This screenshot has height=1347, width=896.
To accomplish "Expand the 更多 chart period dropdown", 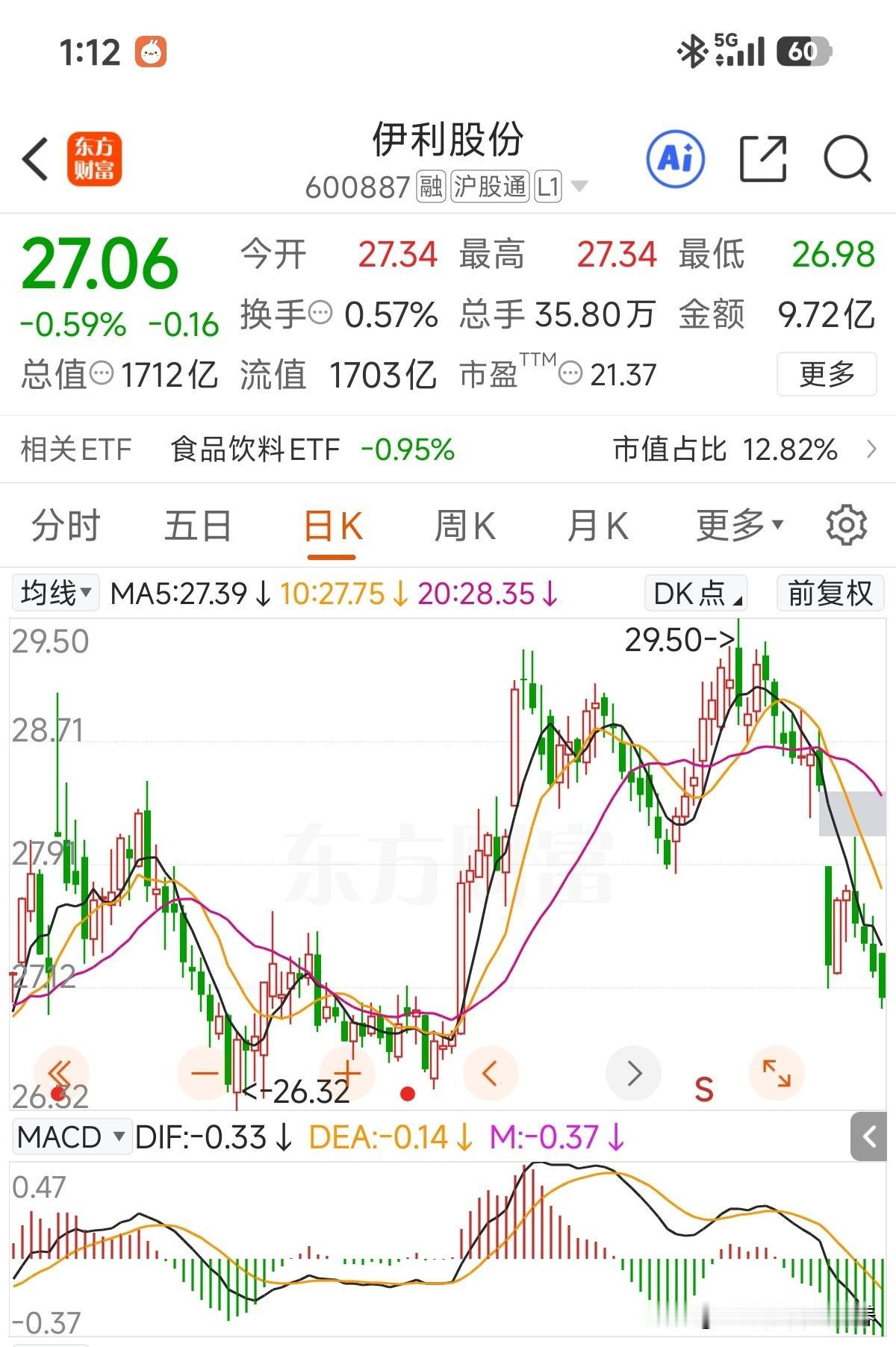I will click(x=735, y=524).
